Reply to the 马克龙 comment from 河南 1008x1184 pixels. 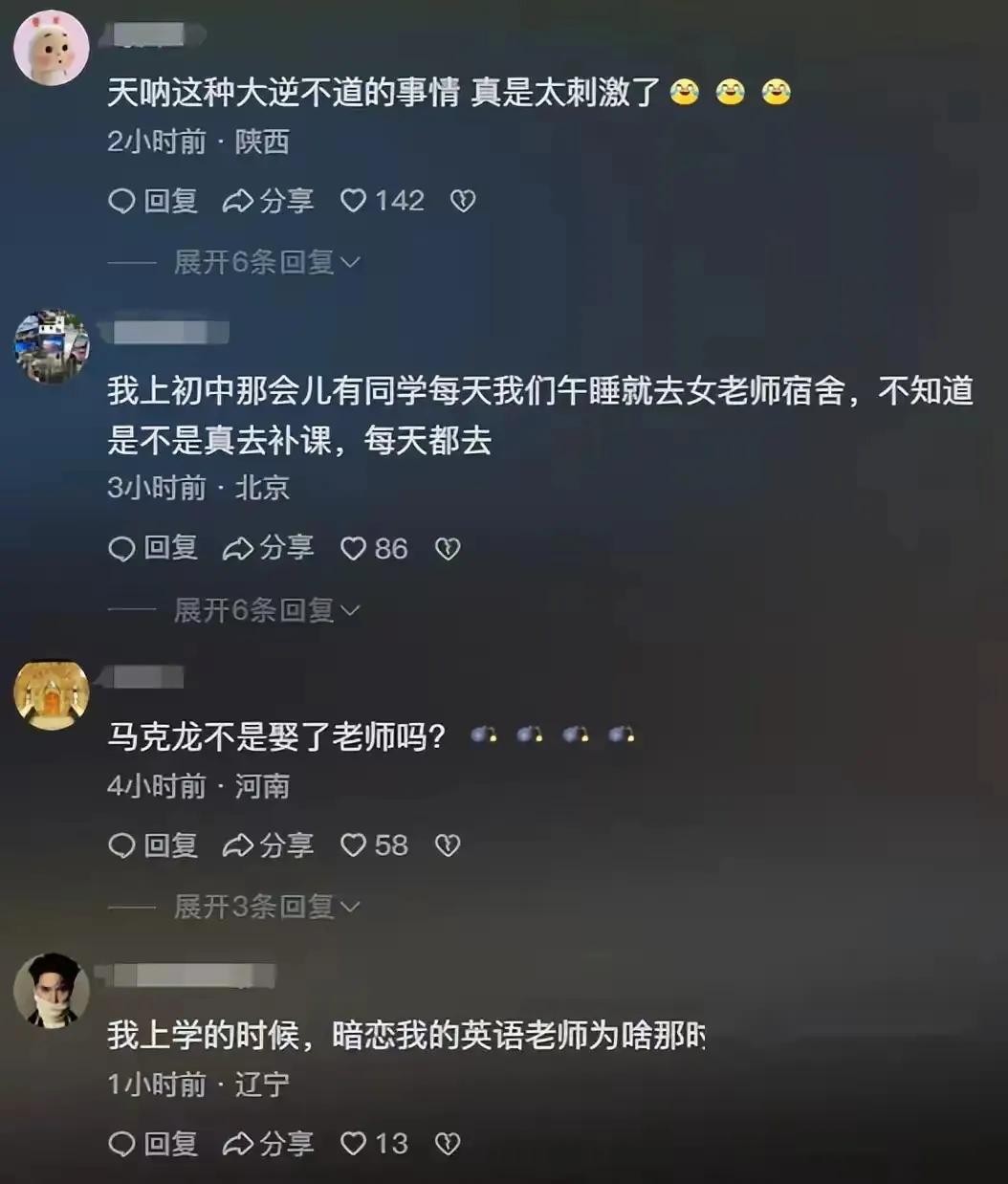tap(153, 845)
